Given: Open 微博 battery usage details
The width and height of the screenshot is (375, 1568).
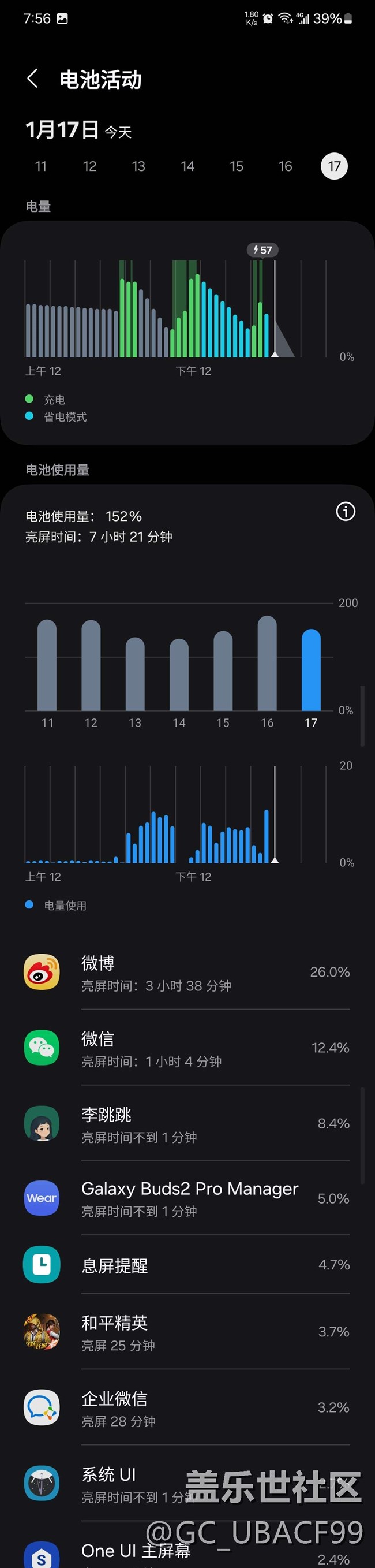Looking at the screenshot, I should [187, 972].
